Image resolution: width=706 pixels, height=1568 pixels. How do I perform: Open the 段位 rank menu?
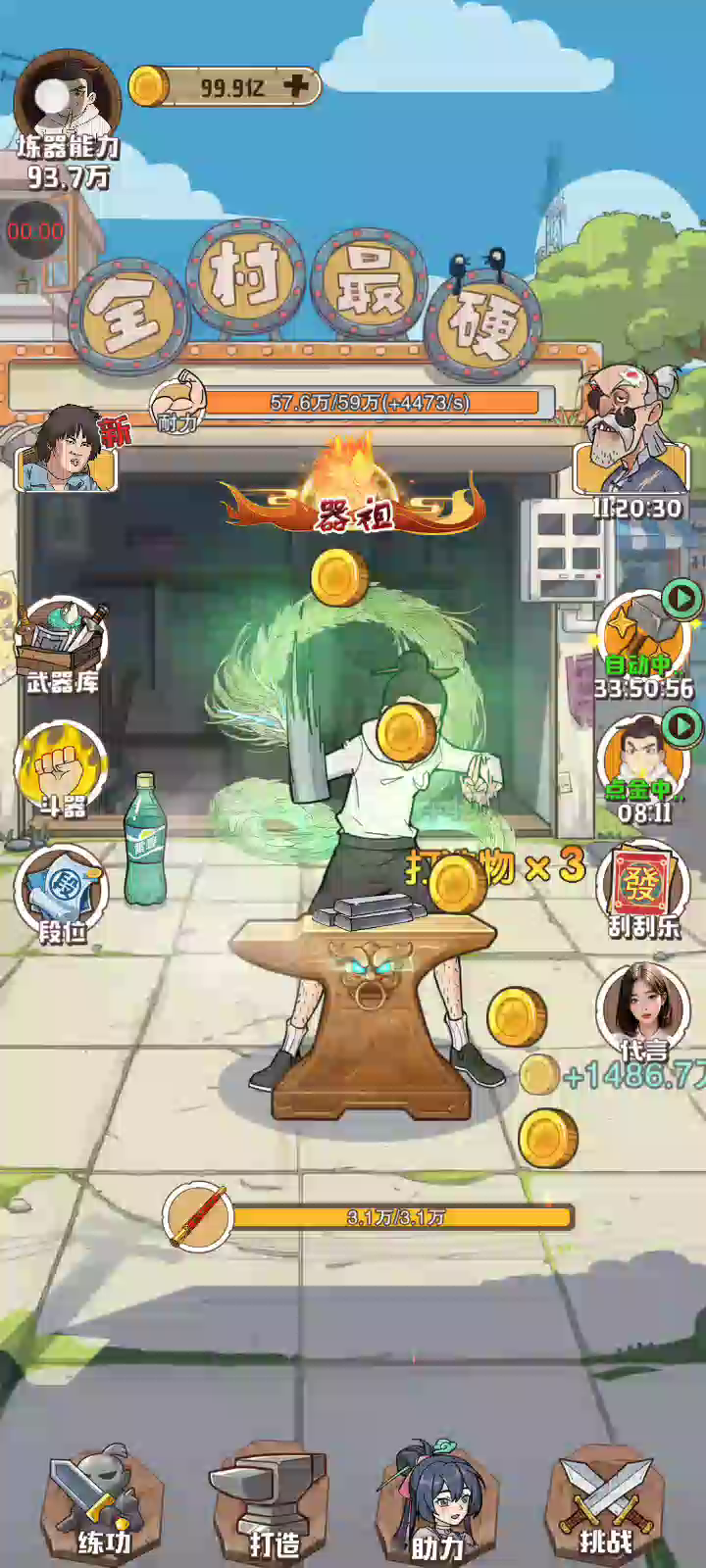(x=62, y=893)
